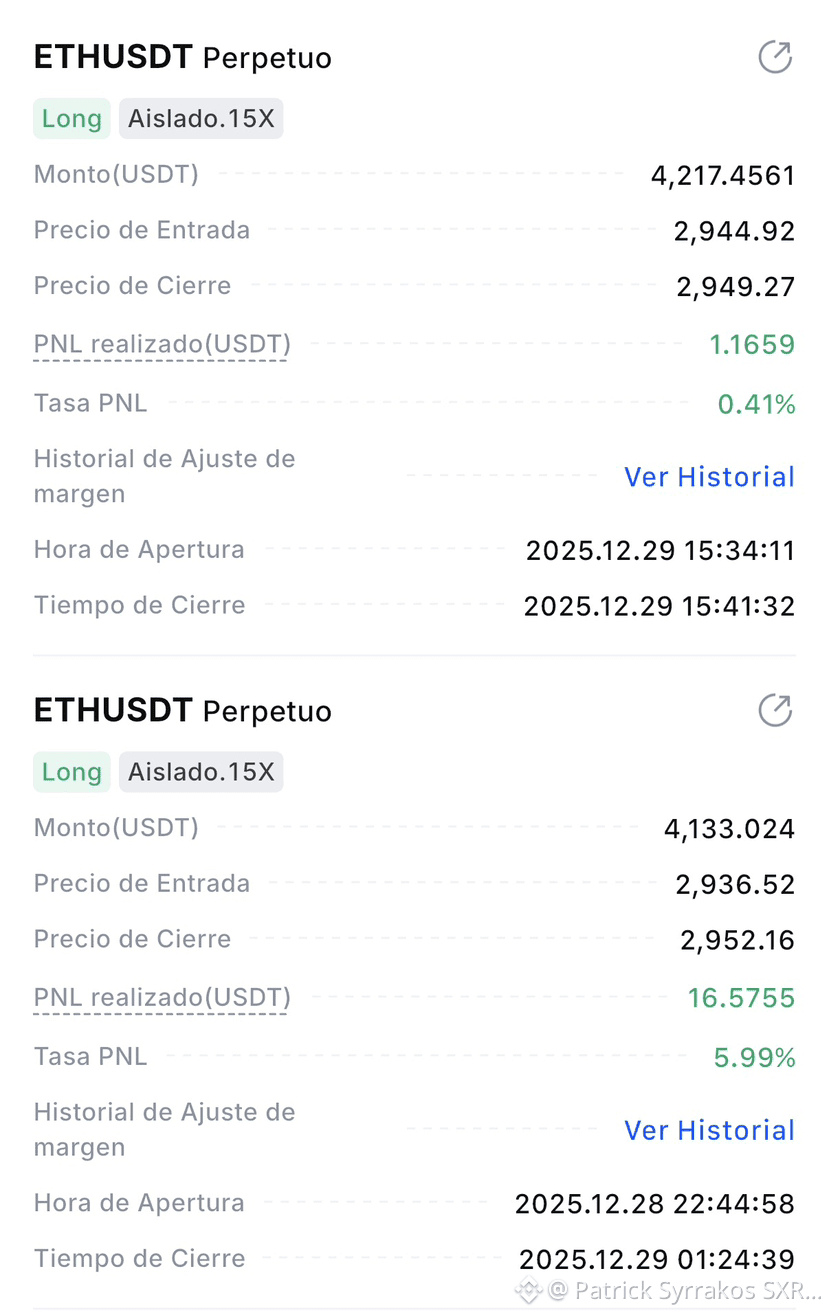Share the ETHUSDT position with 1.1659 PNL
Screen dimensions: 829x1315
pos(775,58)
